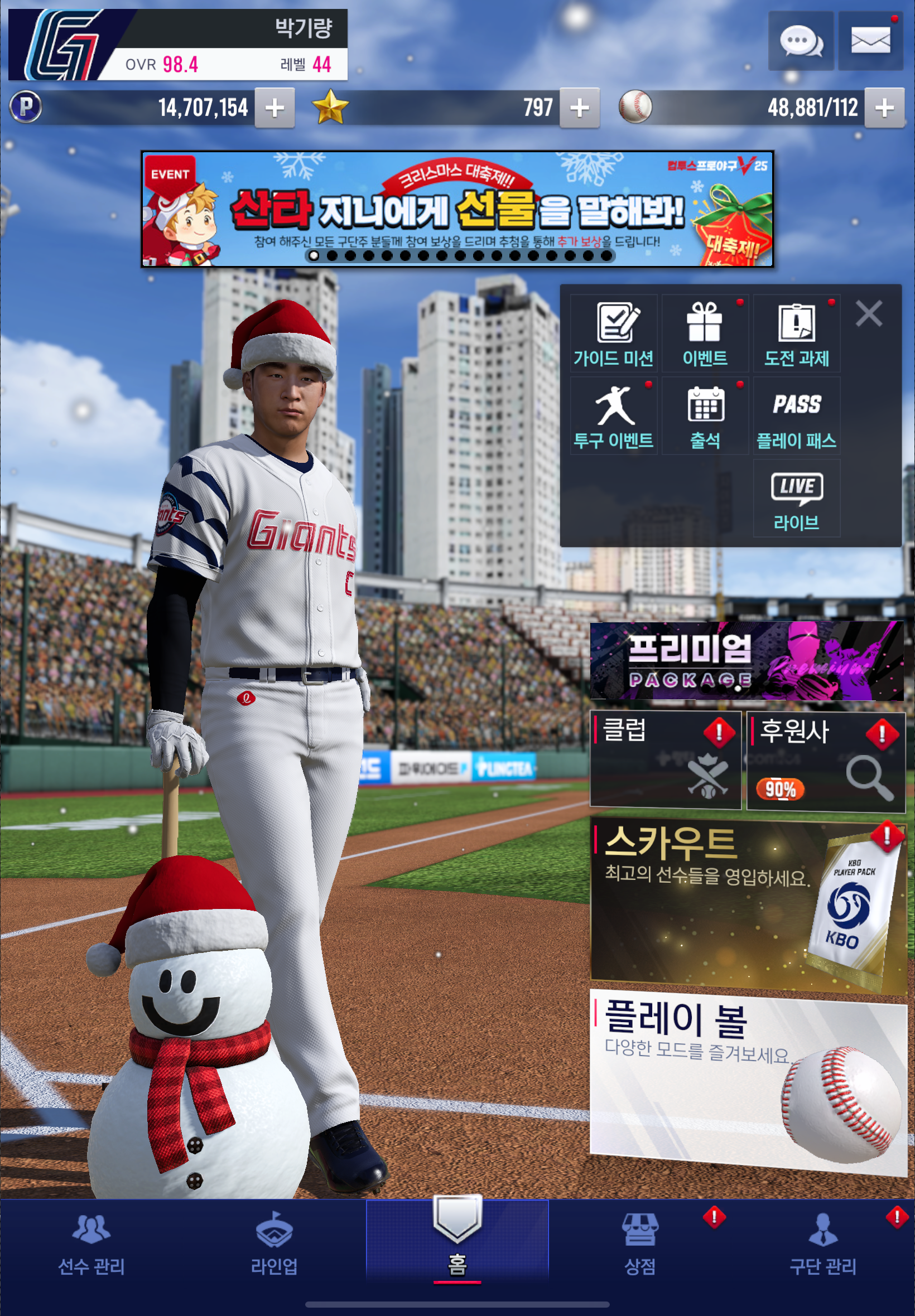Open 플레이 패스
The image size is (915, 1316).
click(796, 416)
